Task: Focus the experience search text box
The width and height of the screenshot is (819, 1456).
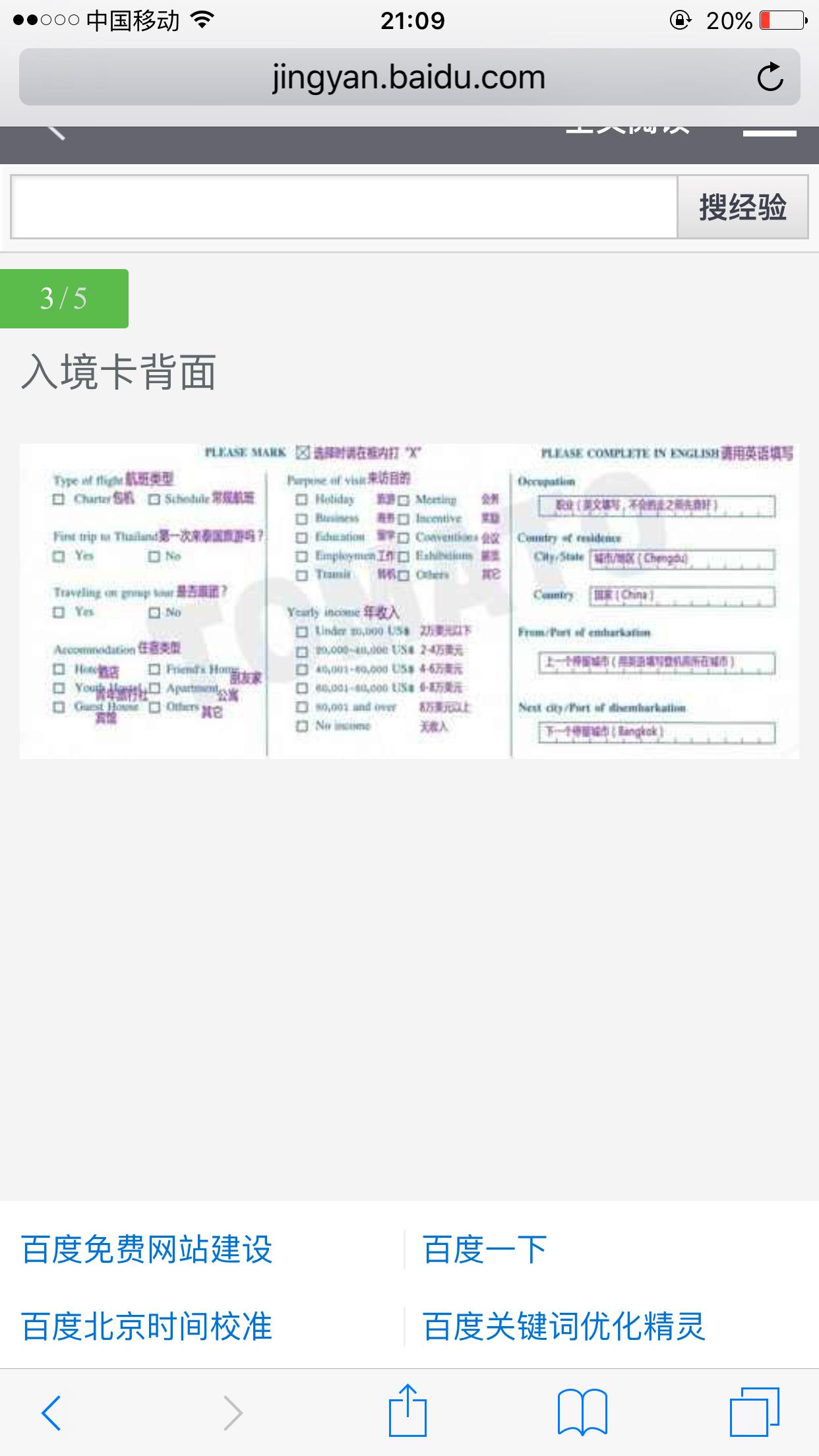Action: coord(344,206)
